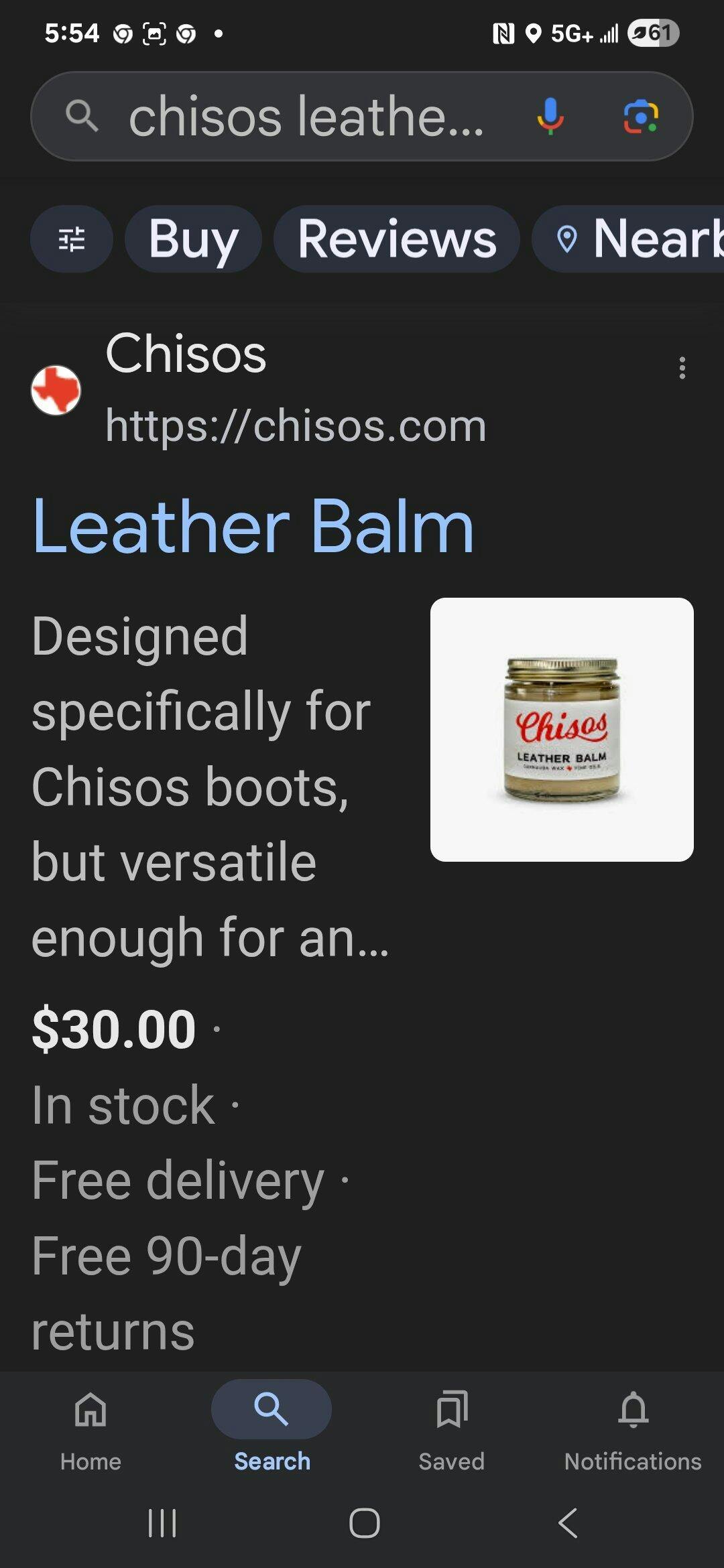Open the Chisos result overflow menu
The height and width of the screenshot is (1568, 724).
682,368
